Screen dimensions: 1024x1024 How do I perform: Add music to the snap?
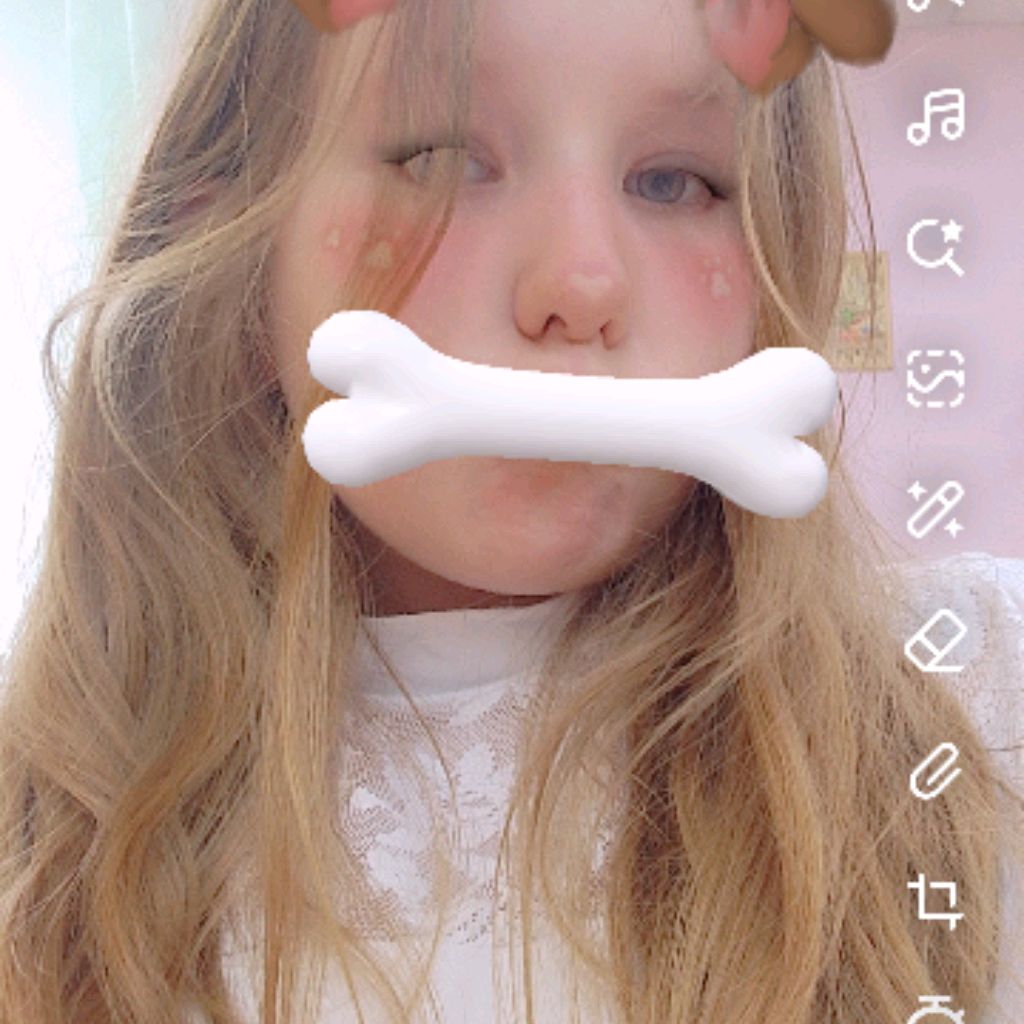(936, 117)
